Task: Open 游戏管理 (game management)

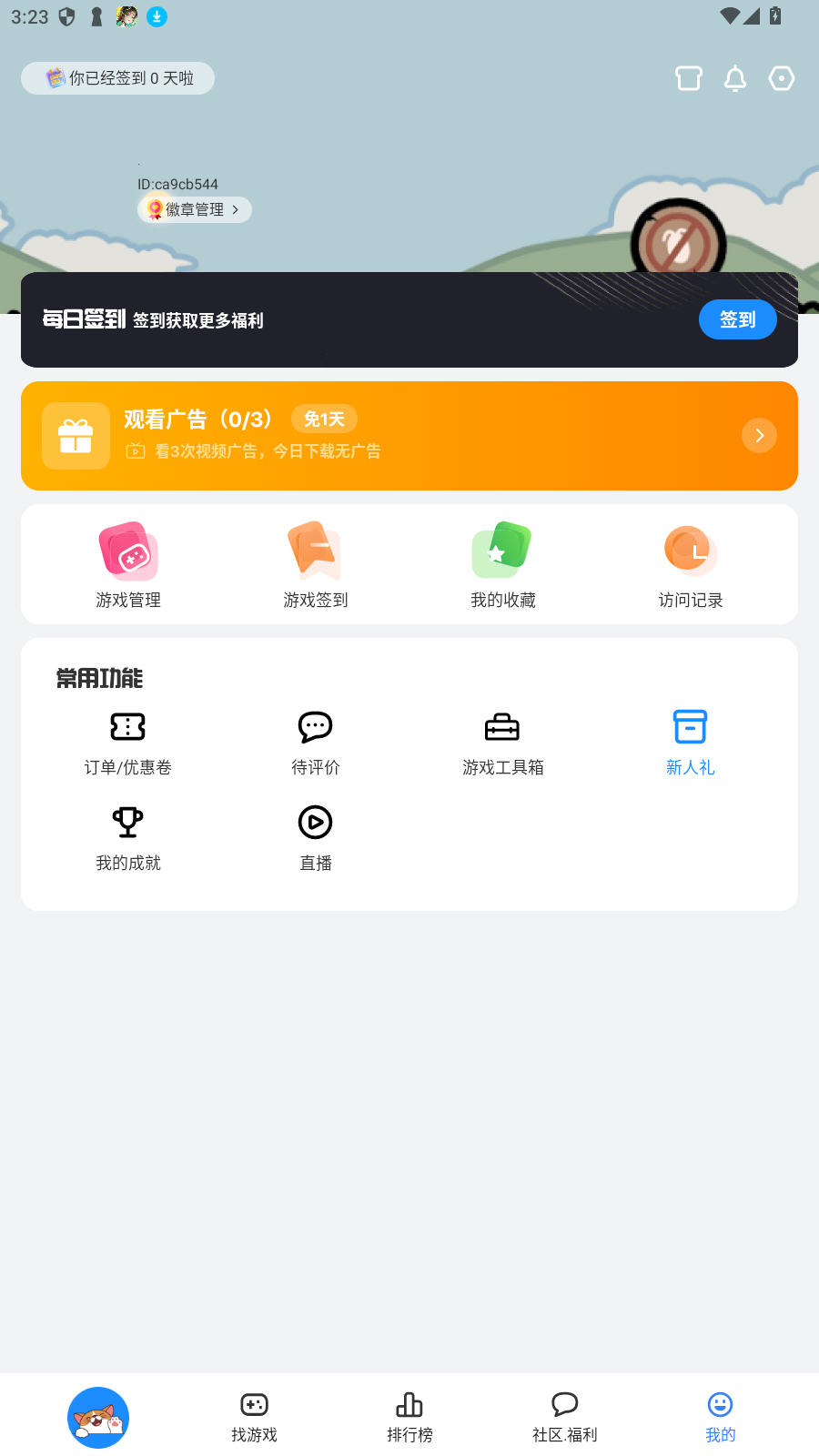Action: (x=127, y=562)
